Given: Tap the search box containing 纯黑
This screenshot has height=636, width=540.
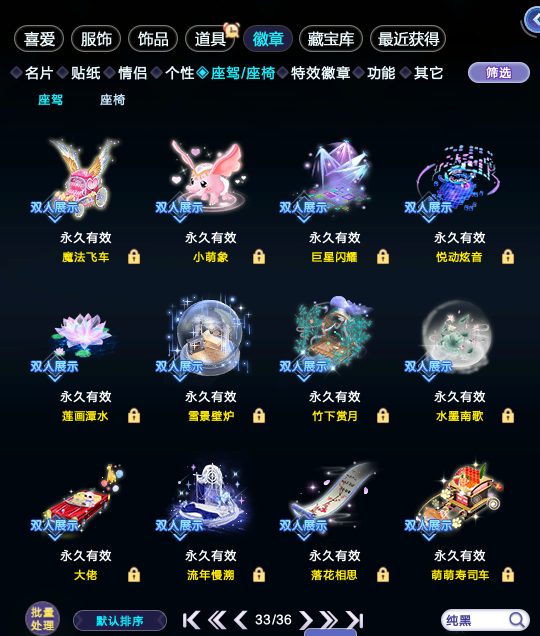Looking at the screenshot, I should click(x=485, y=620).
